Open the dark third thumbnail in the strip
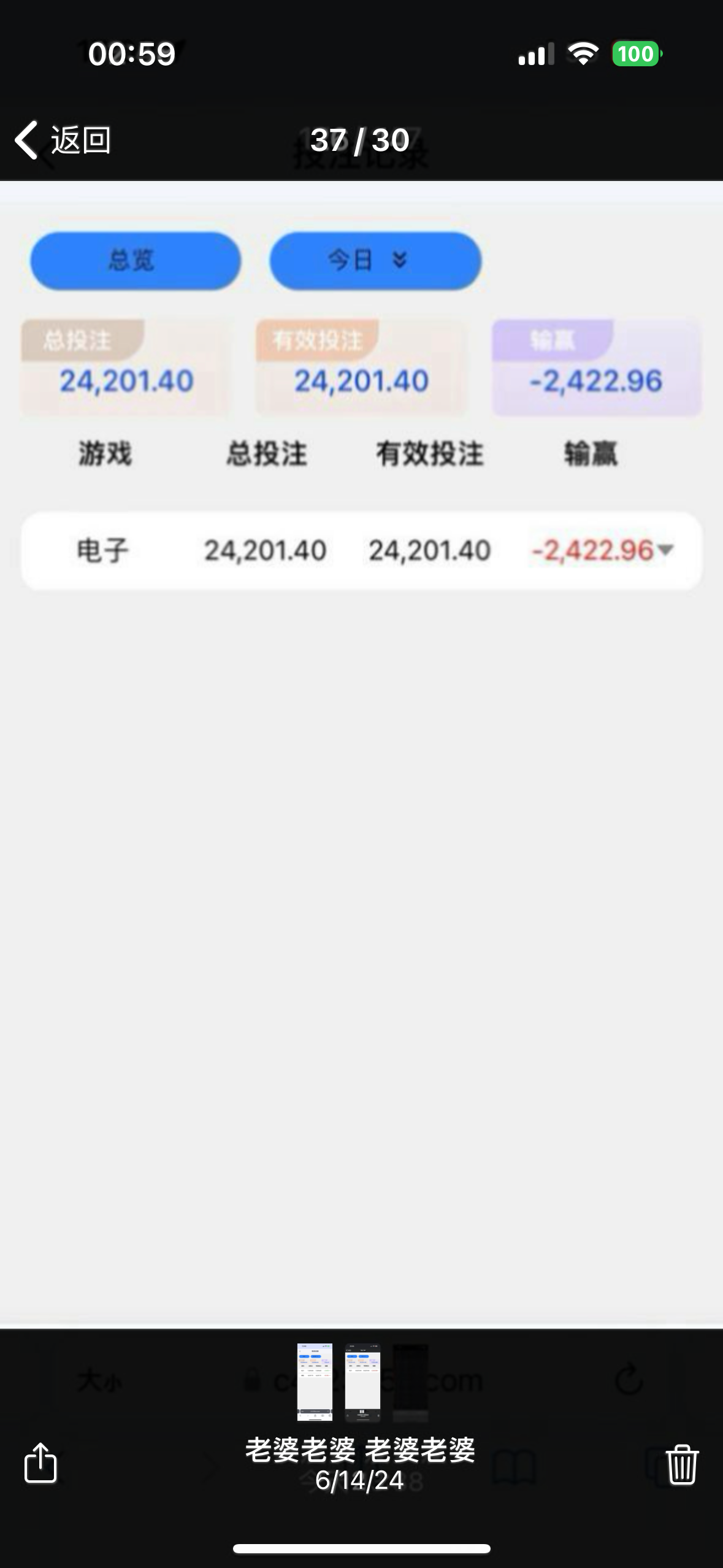723x1568 pixels. pos(410,1382)
